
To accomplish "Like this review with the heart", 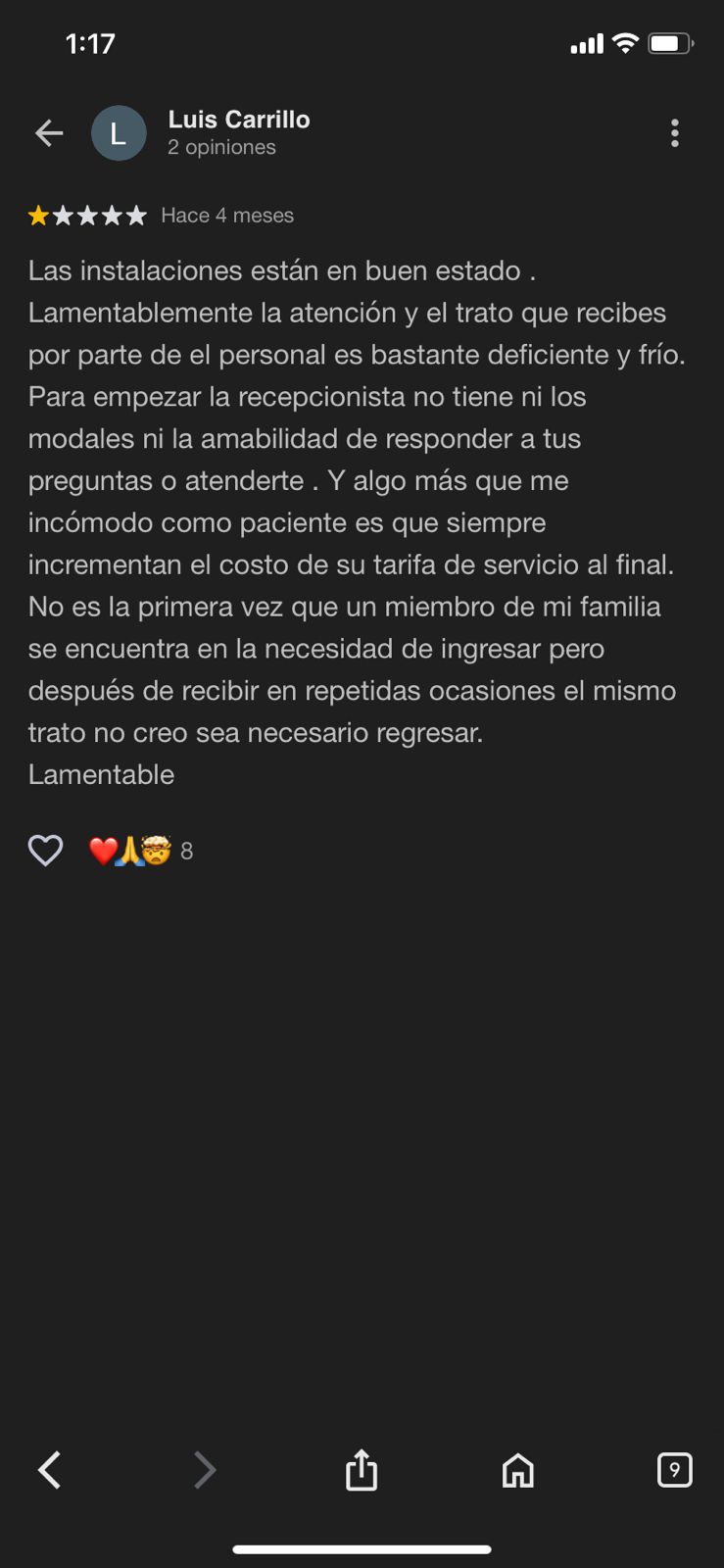I will click(45, 850).
